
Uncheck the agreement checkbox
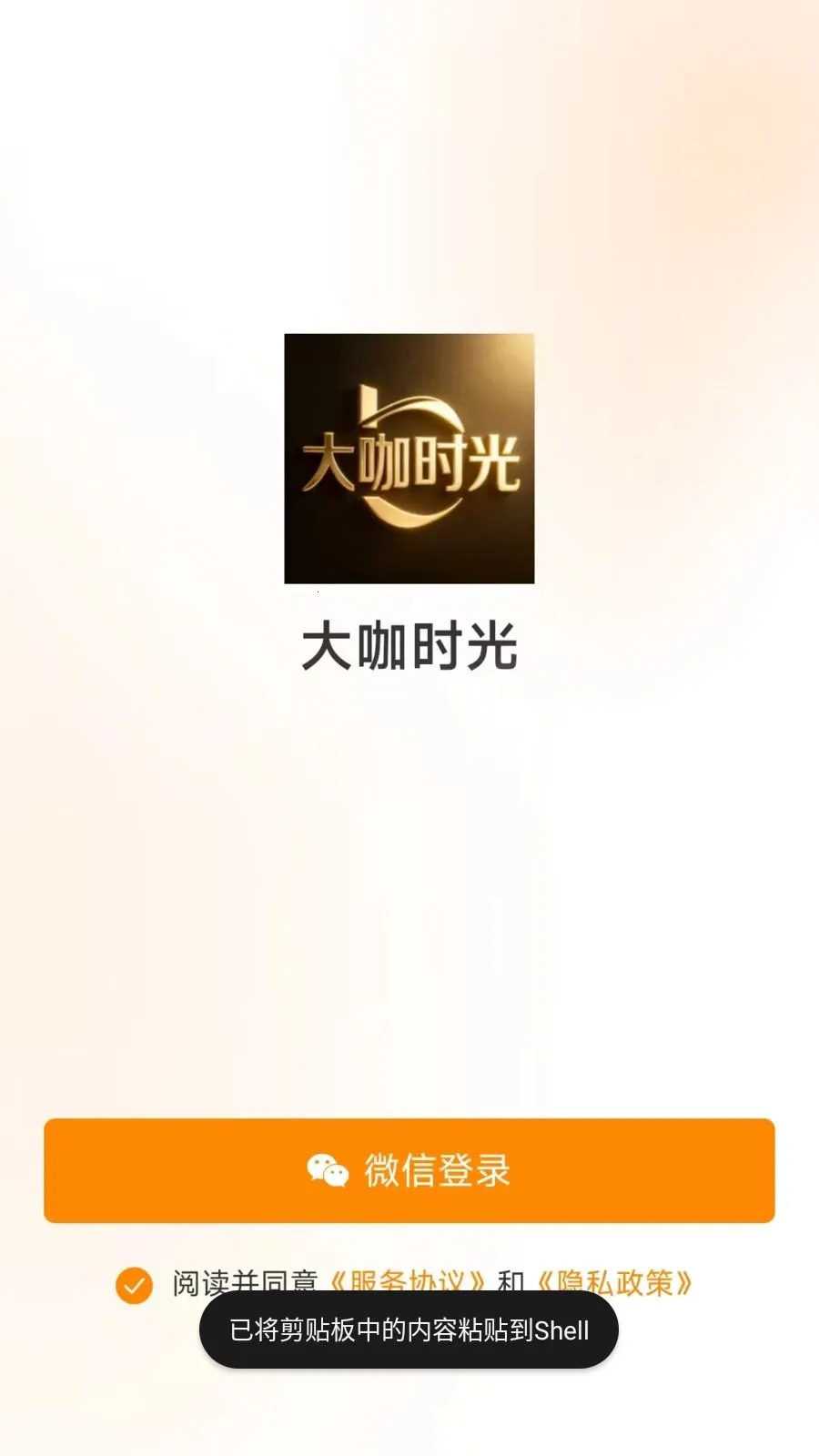134,1285
